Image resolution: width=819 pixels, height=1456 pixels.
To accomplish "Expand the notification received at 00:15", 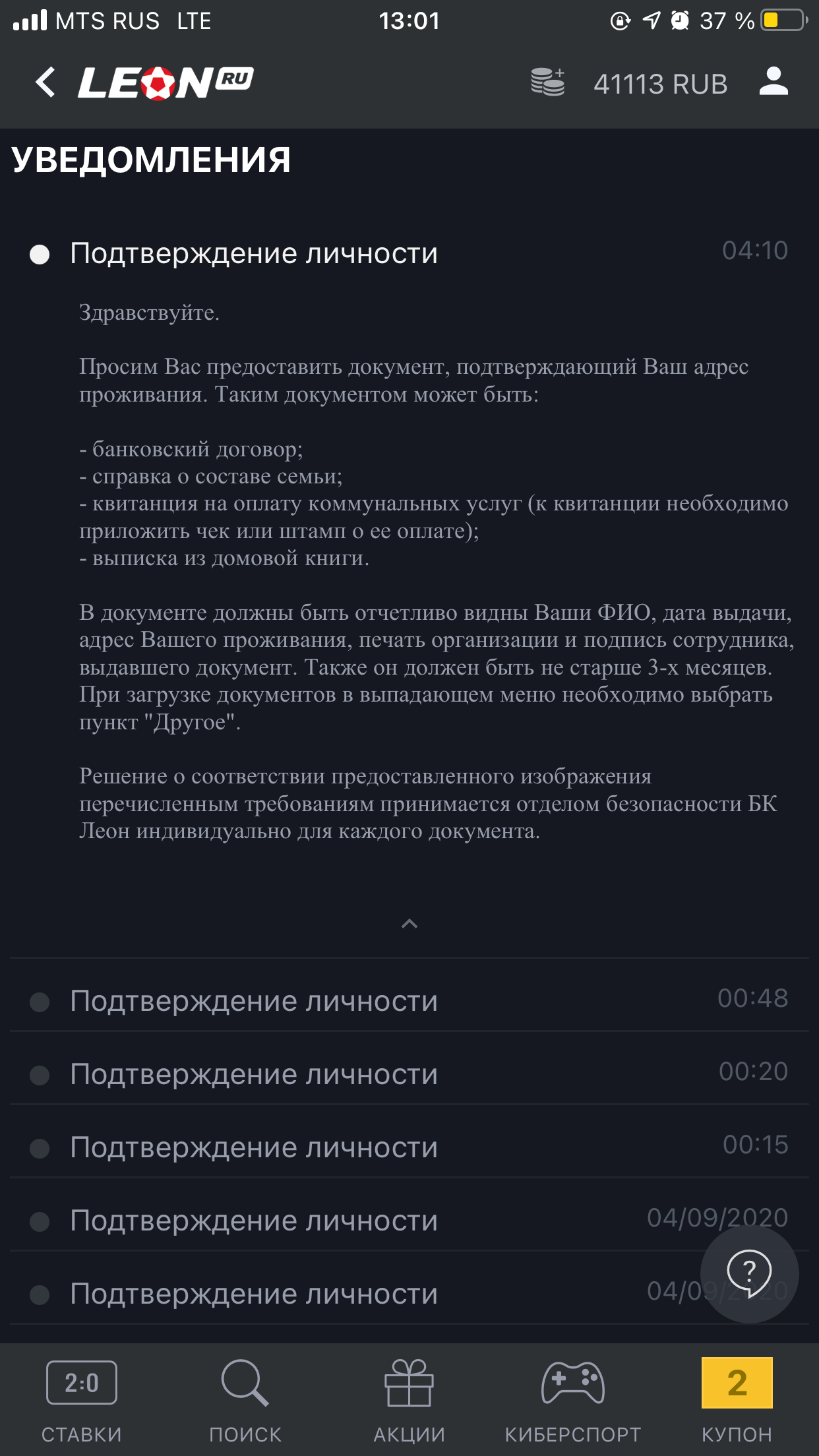I will [409, 1147].
